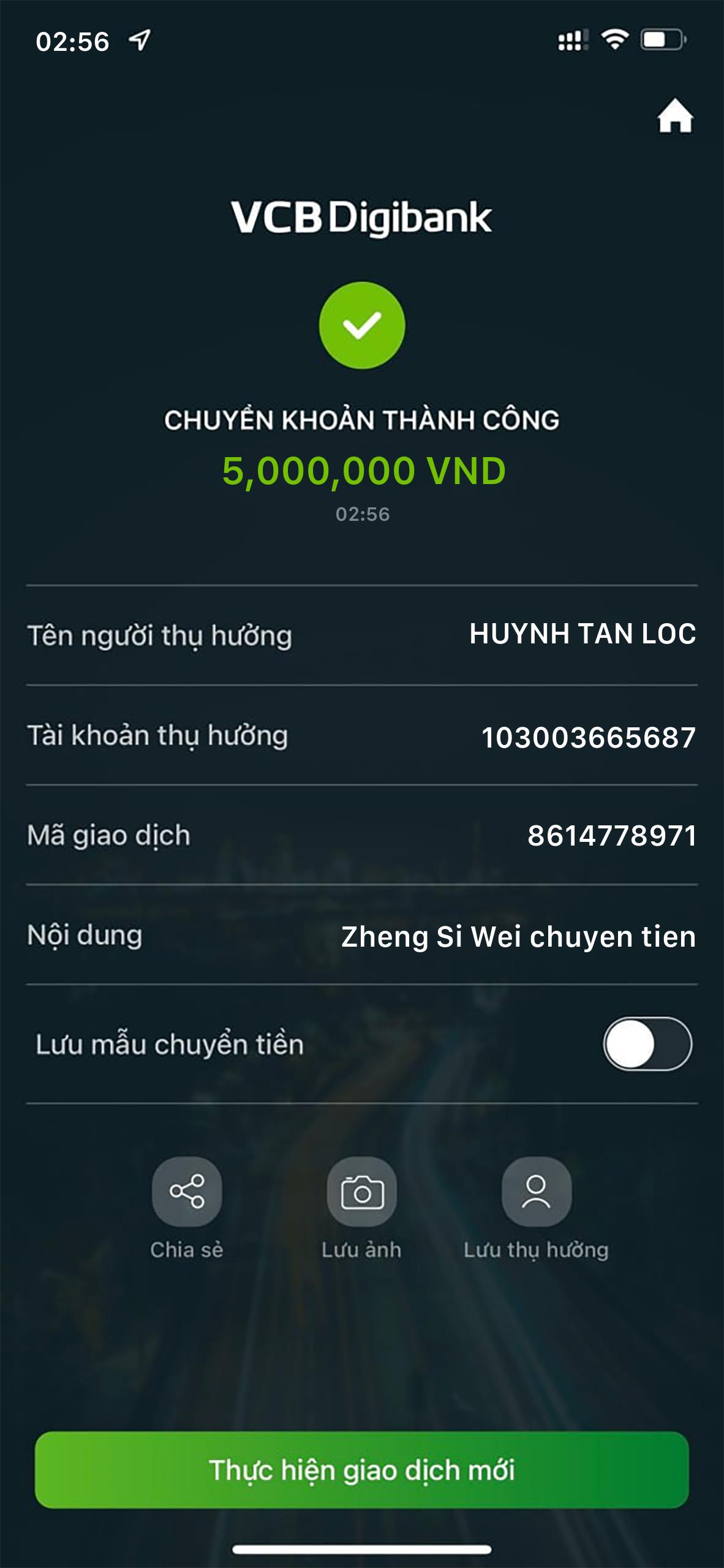Enable the Lưu mẫu chuyển tiền switch
The width and height of the screenshot is (724, 1568).
click(x=647, y=1044)
